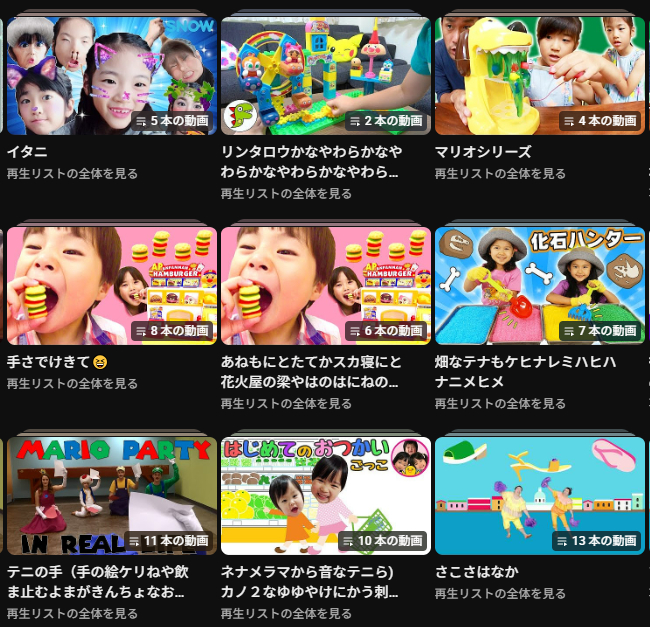Select the はじめてのおつかい 10-video playlist thumbnail

(325, 496)
